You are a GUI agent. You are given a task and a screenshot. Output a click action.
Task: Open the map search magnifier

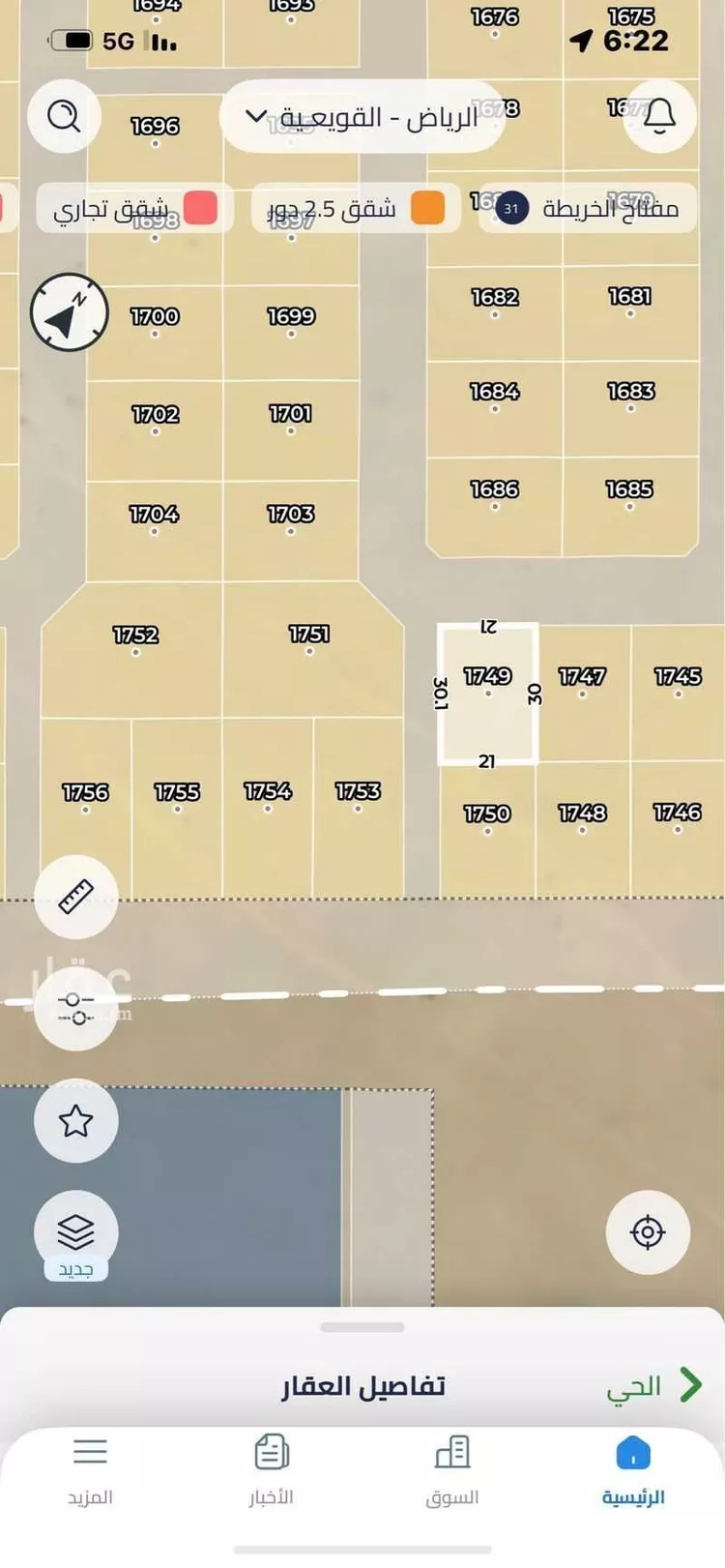click(x=64, y=117)
